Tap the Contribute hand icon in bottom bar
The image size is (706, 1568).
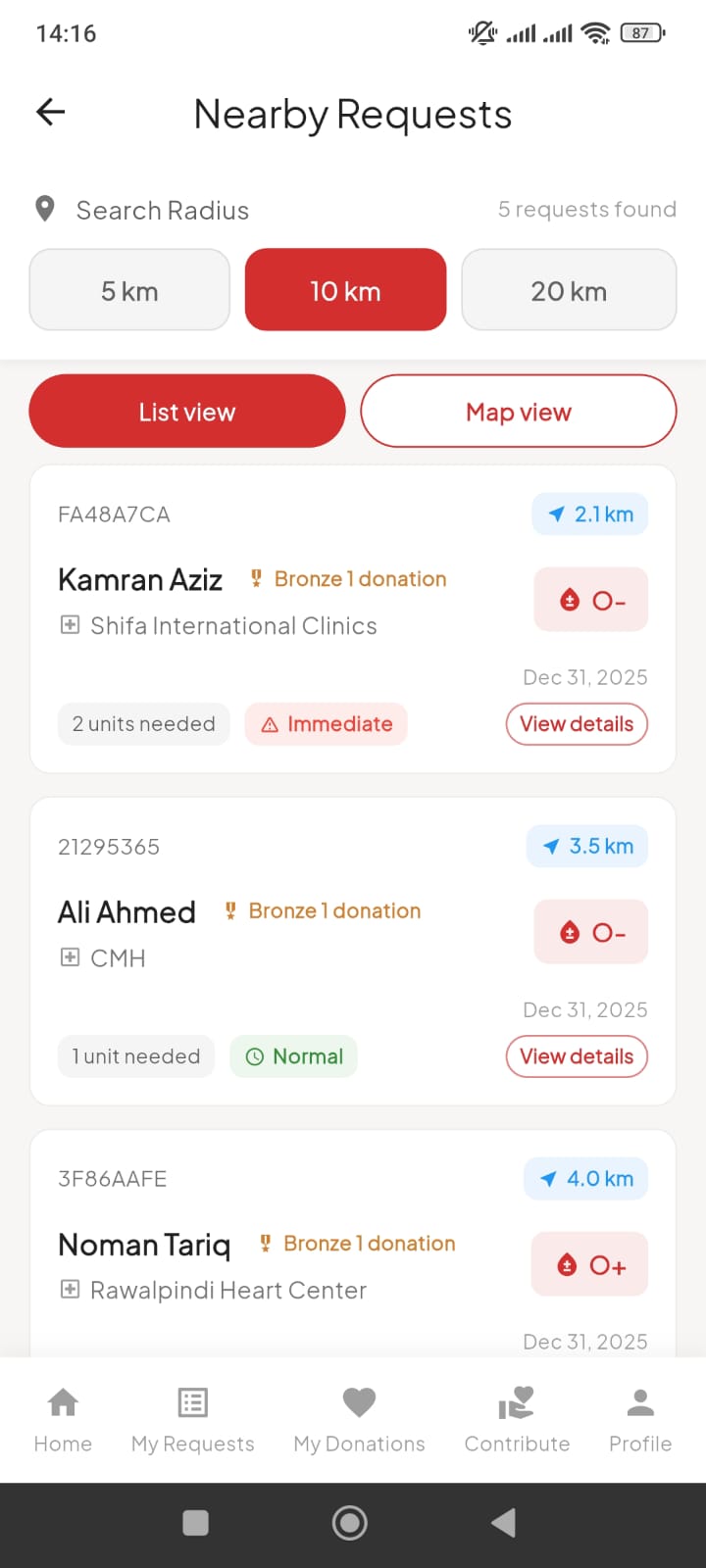517,1401
